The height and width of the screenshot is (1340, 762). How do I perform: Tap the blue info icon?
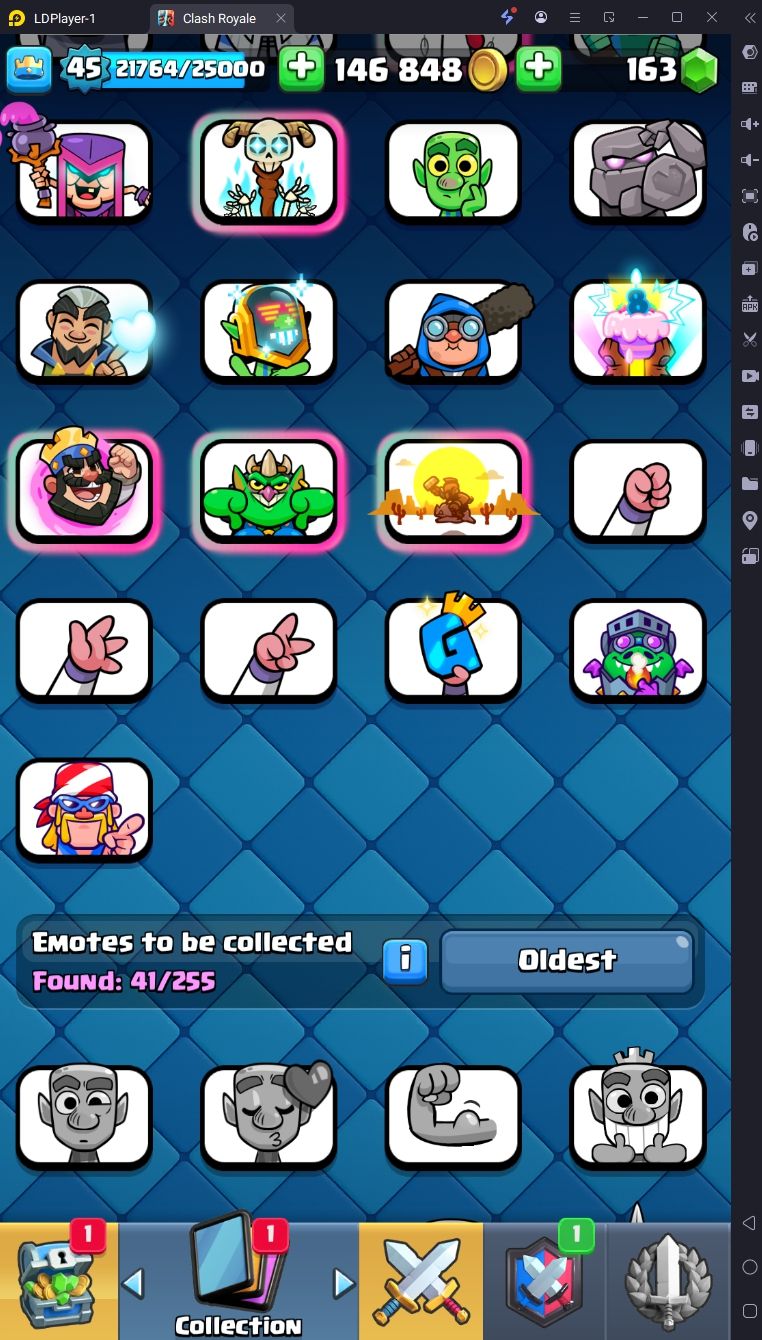(405, 961)
